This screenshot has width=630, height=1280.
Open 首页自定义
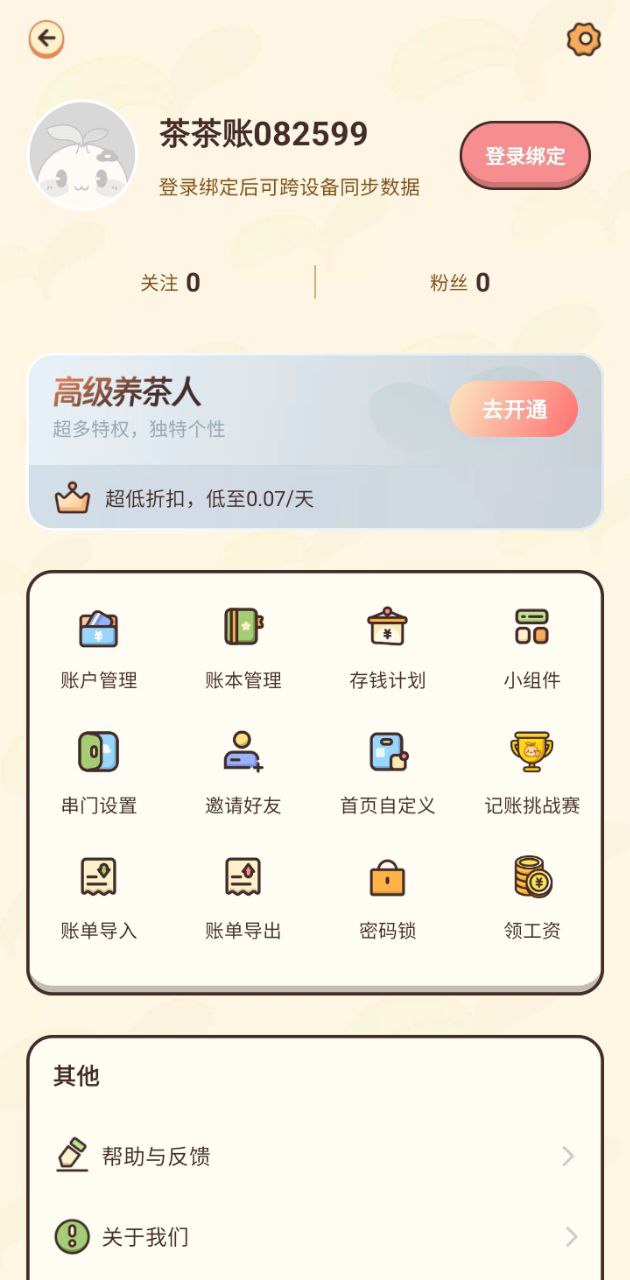click(387, 773)
